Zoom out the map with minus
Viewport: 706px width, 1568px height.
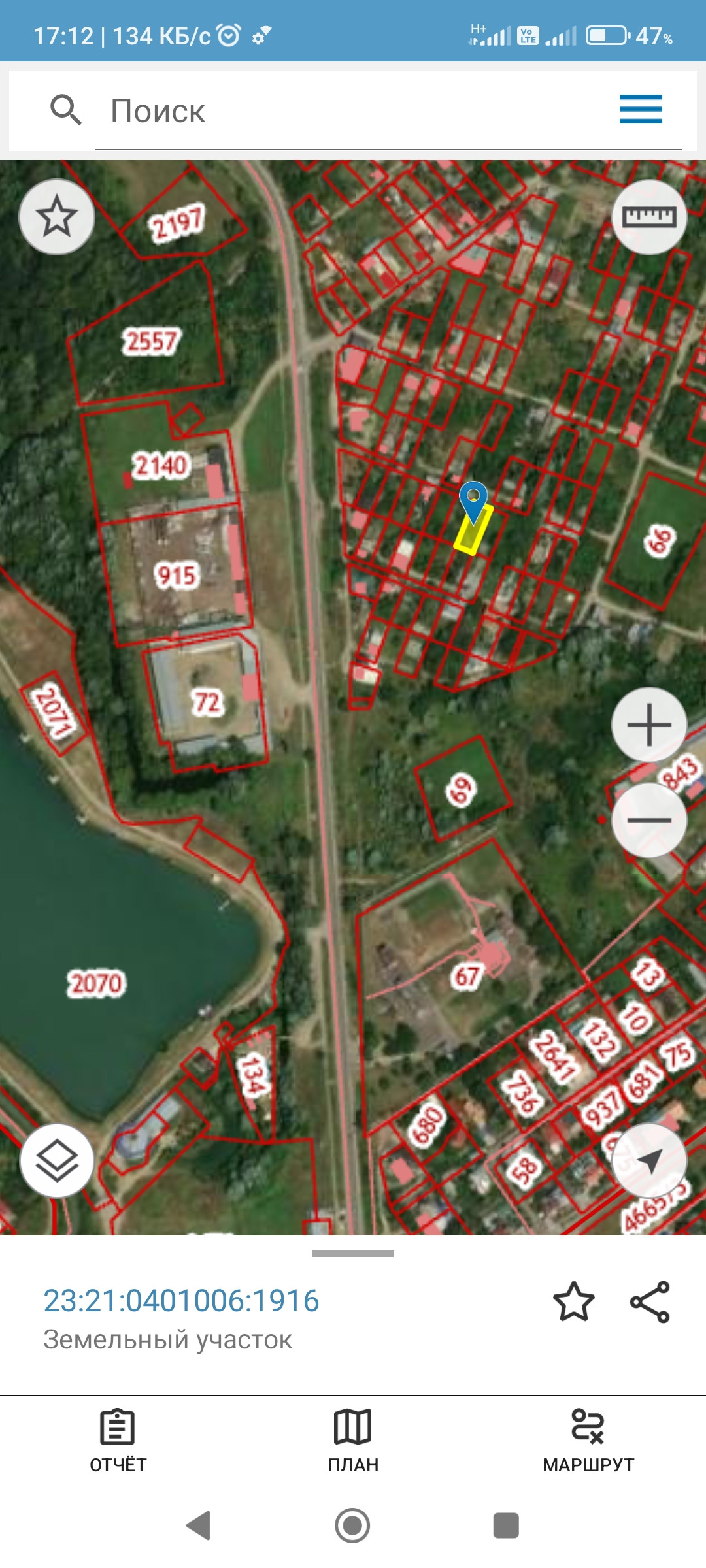[649, 820]
